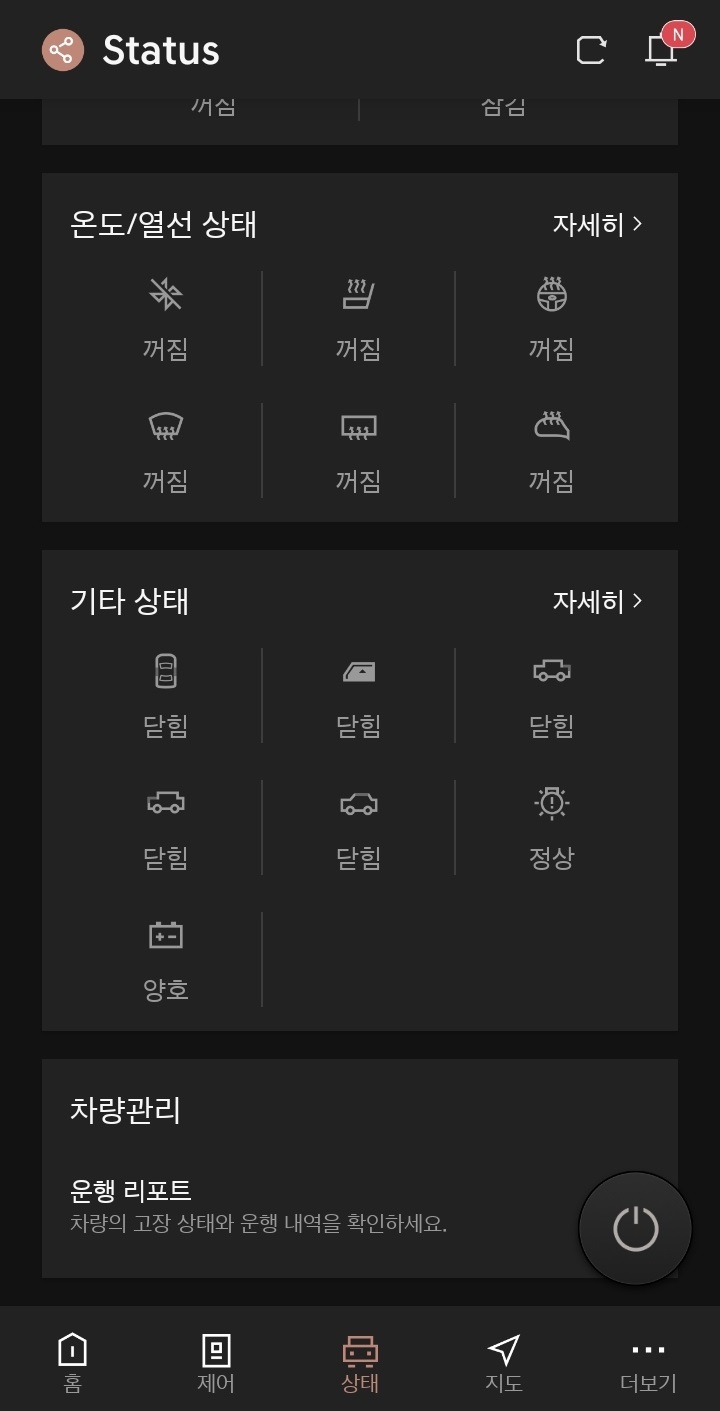Tap the steering wheel heater icon
Image resolution: width=720 pixels, height=1411 pixels.
[x=552, y=295]
